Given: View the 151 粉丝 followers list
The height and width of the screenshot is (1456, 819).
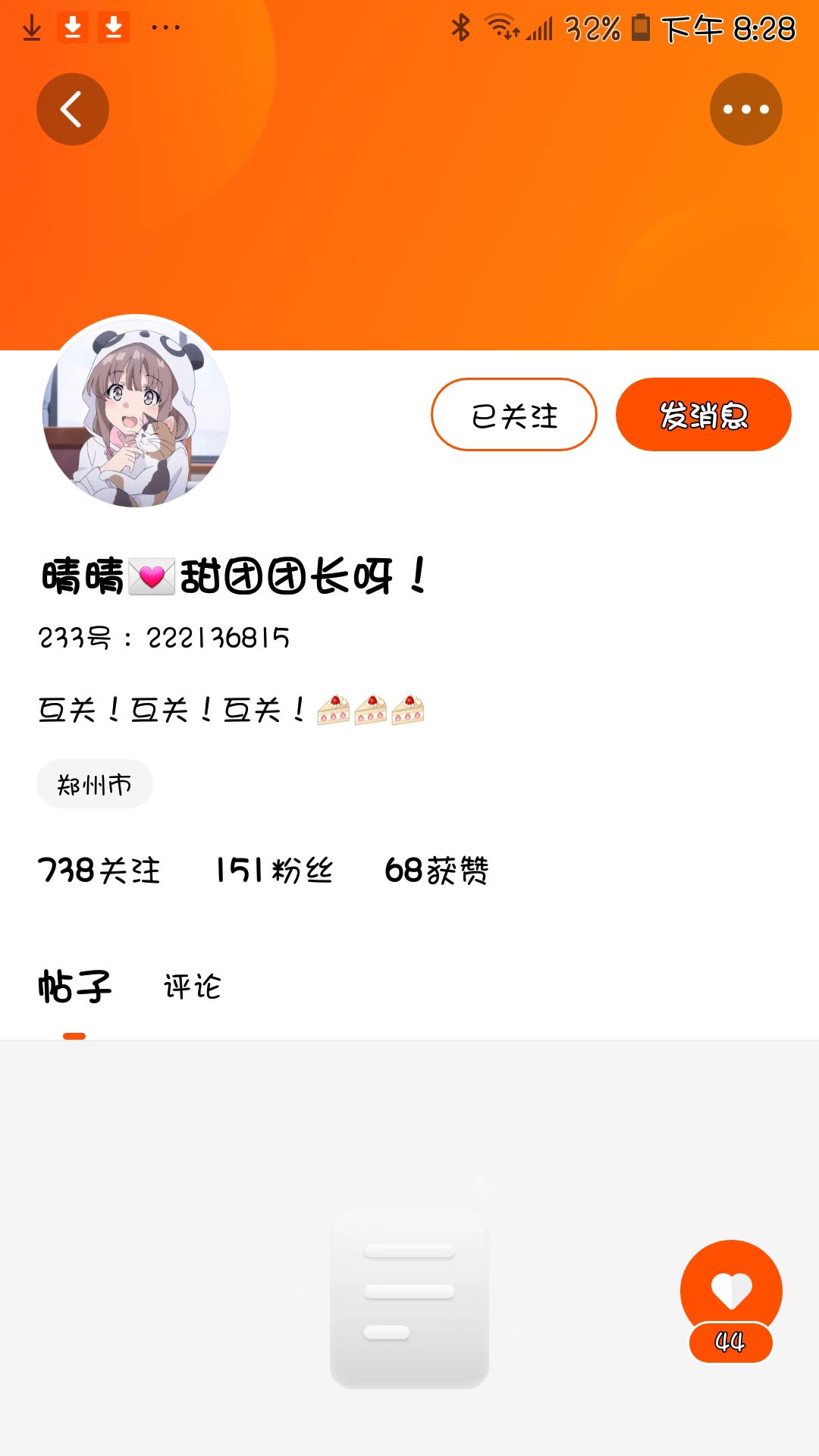Looking at the screenshot, I should coord(274,870).
